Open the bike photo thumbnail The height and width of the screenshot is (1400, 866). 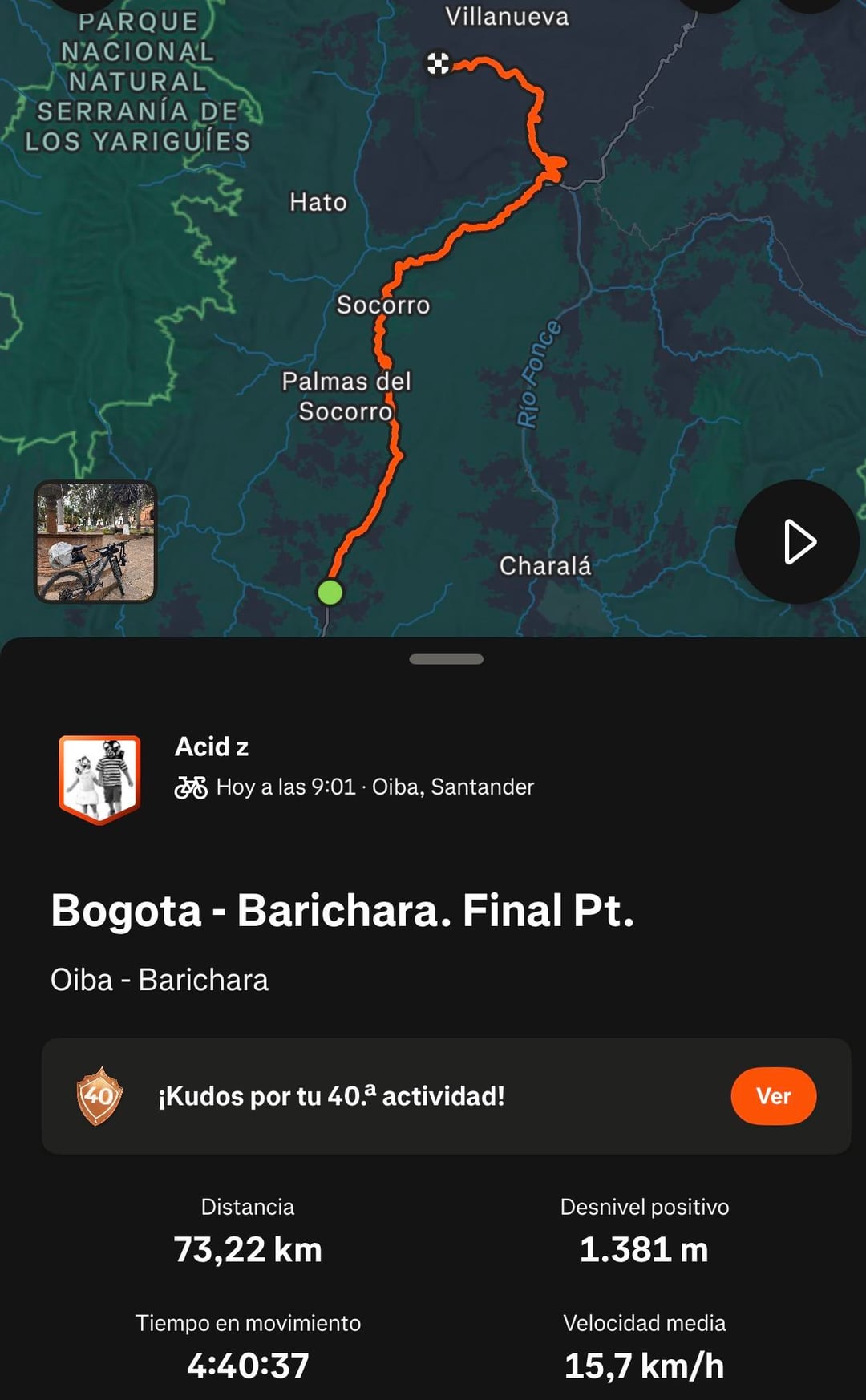(95, 542)
